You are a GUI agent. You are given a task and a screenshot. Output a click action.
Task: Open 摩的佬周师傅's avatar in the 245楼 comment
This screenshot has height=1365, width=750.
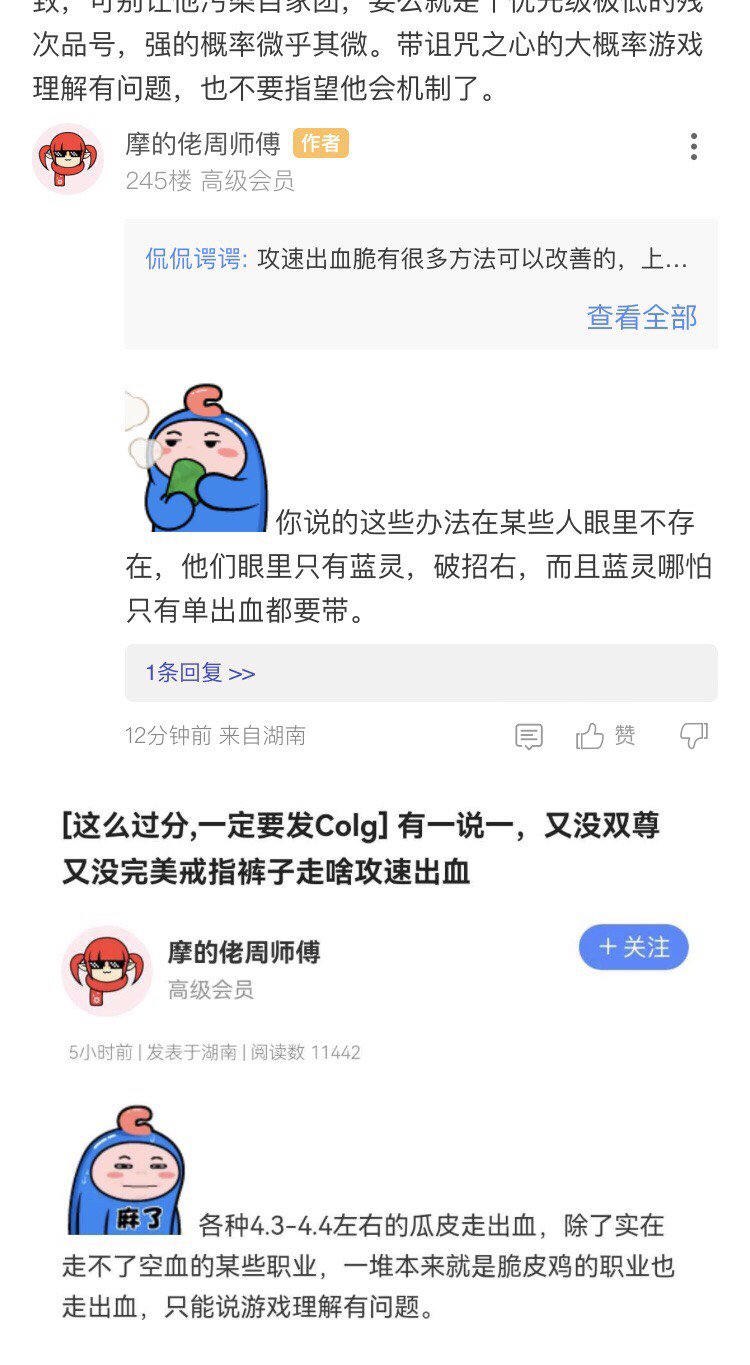pos(68,159)
